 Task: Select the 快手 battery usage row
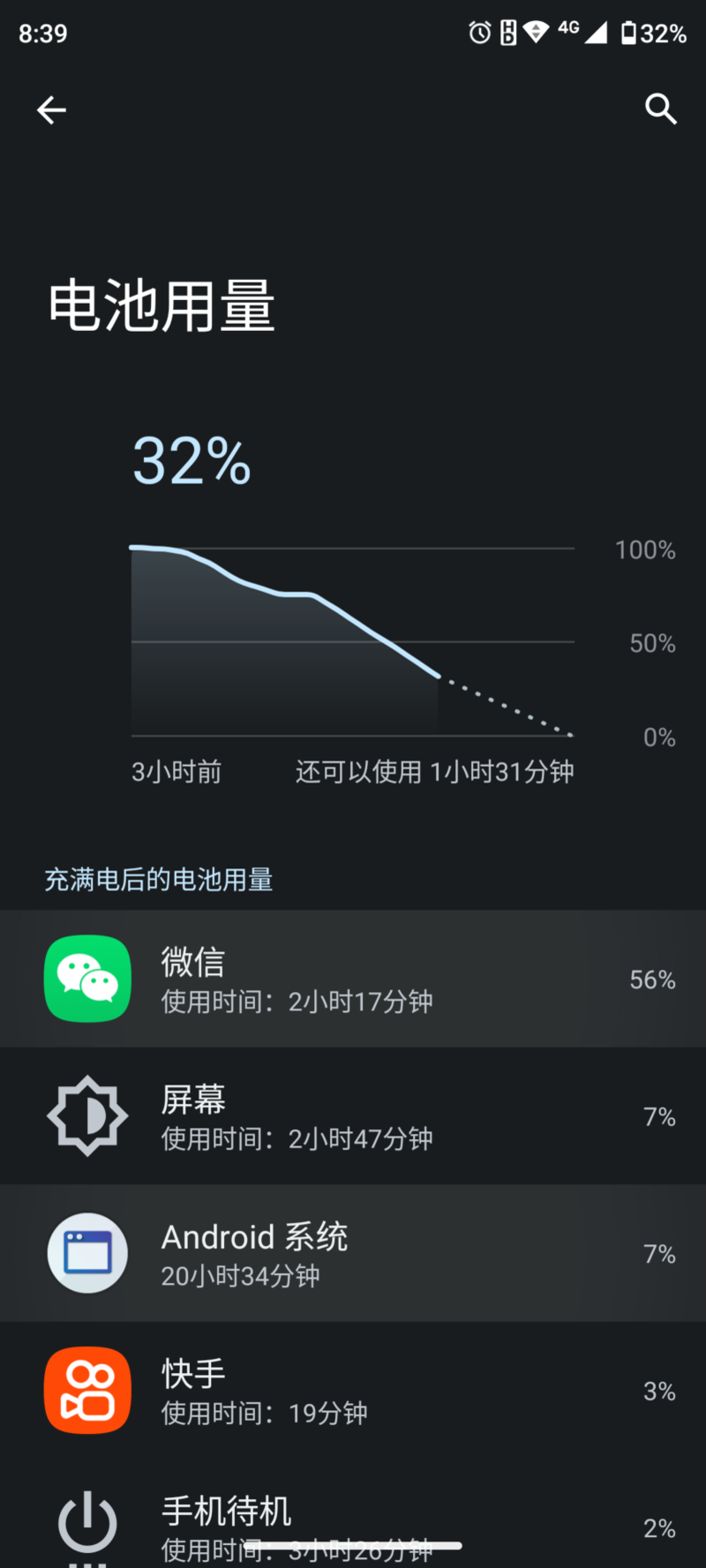click(353, 1392)
